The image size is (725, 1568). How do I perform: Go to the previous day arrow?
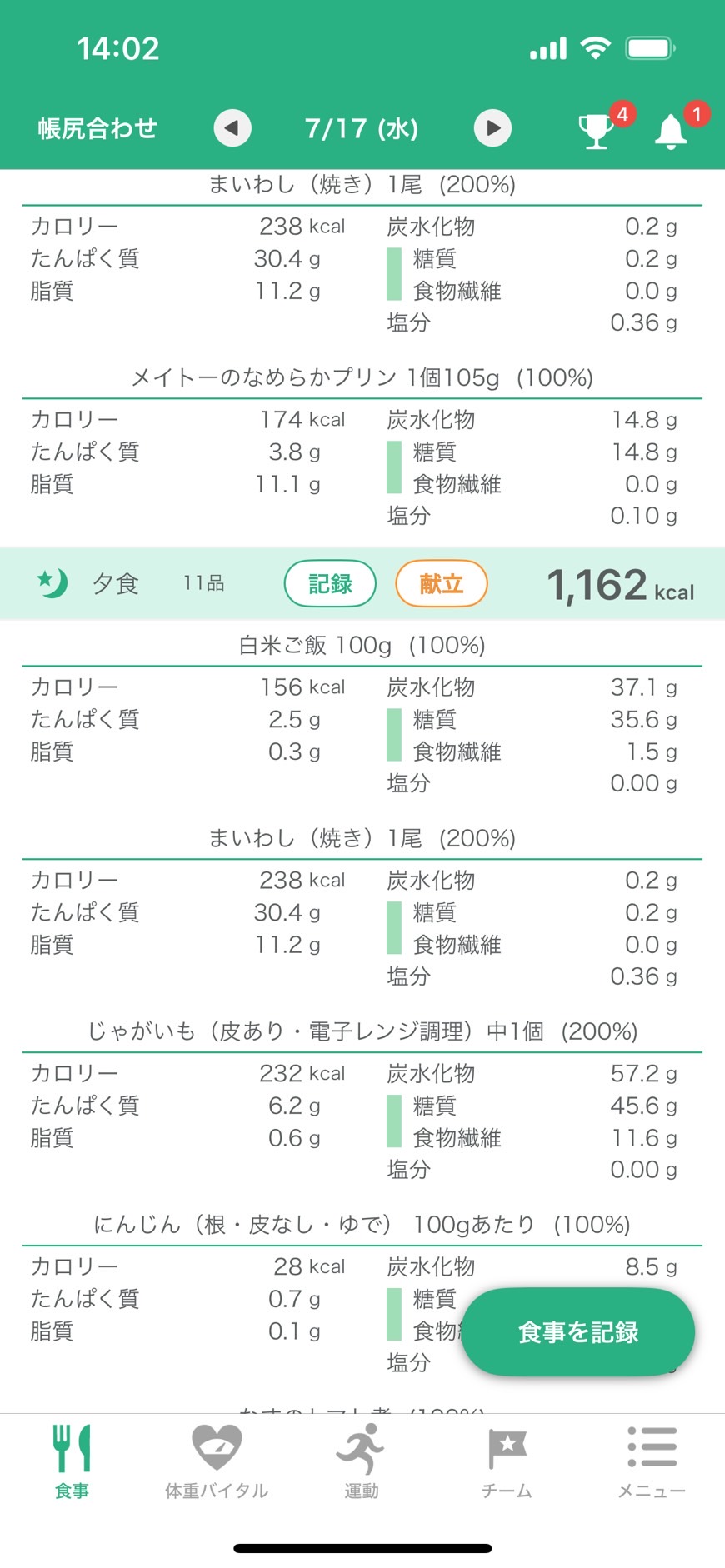coord(232,128)
